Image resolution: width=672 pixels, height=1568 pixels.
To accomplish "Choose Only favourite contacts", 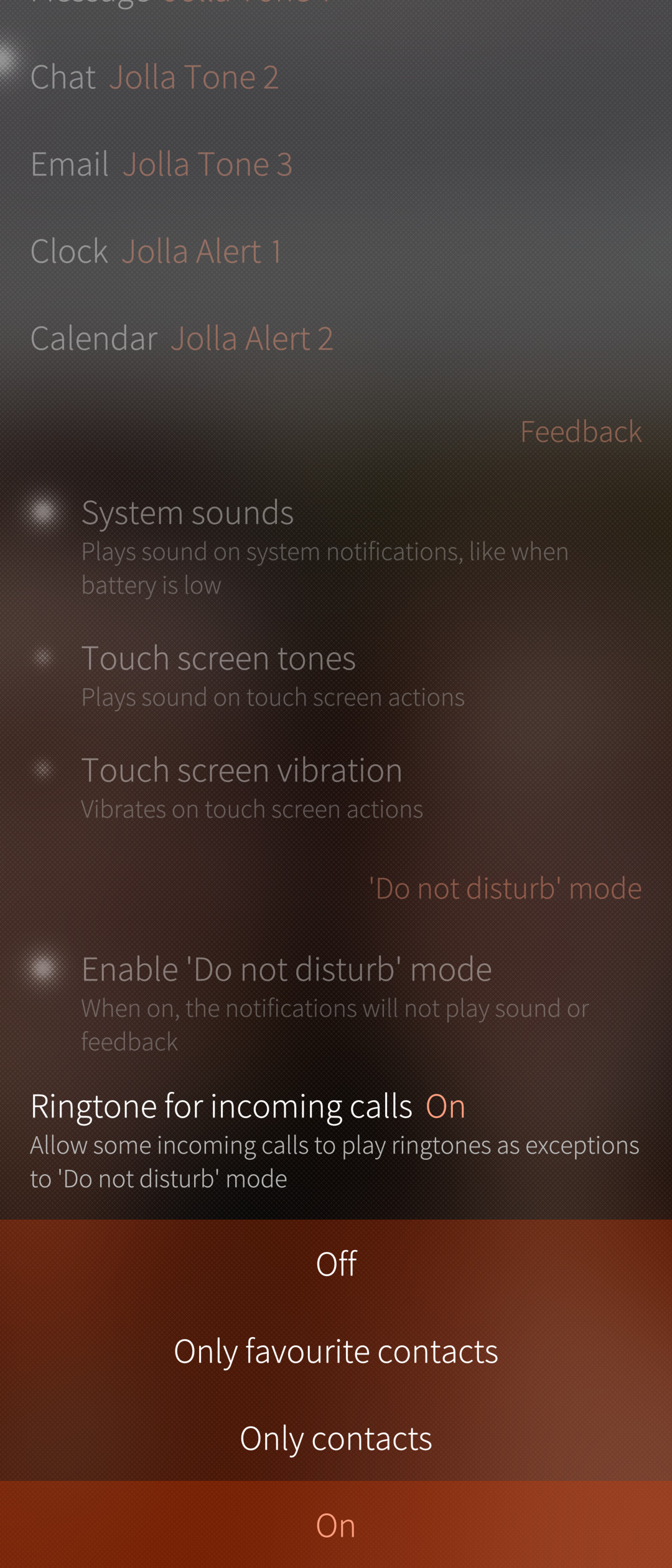I will tap(336, 1351).
